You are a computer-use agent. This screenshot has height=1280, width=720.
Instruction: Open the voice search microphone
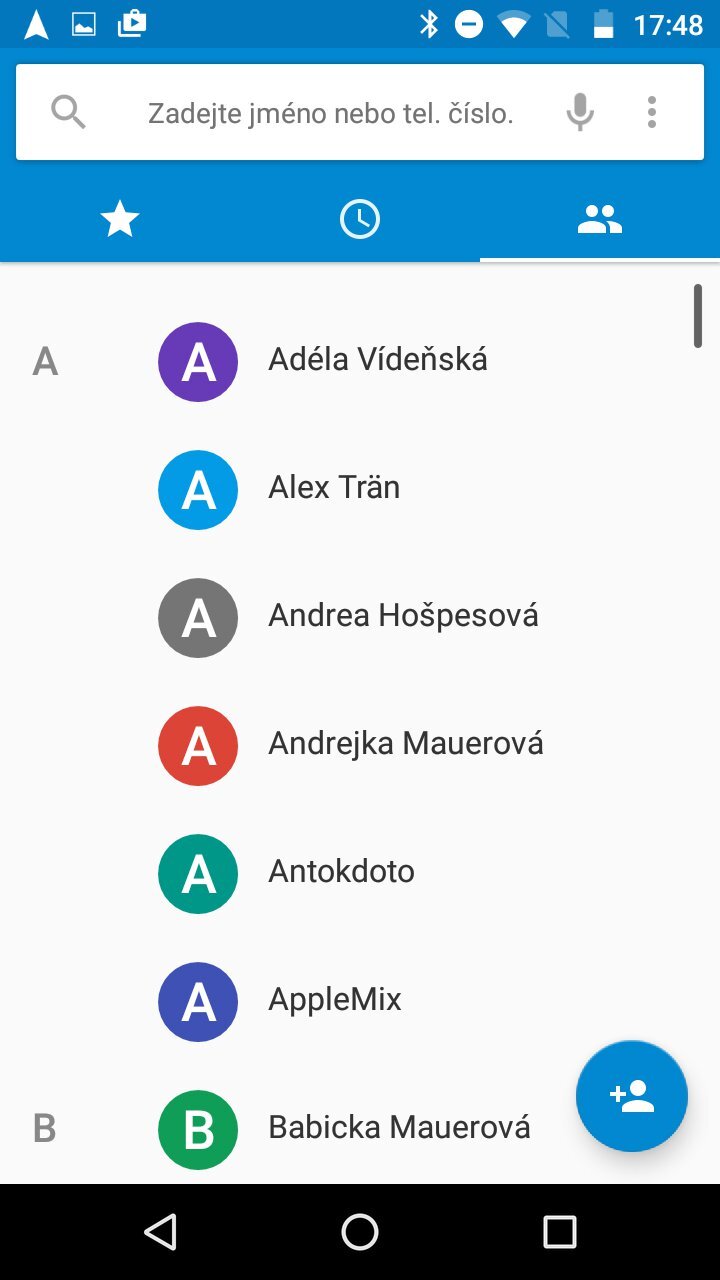[x=579, y=112]
